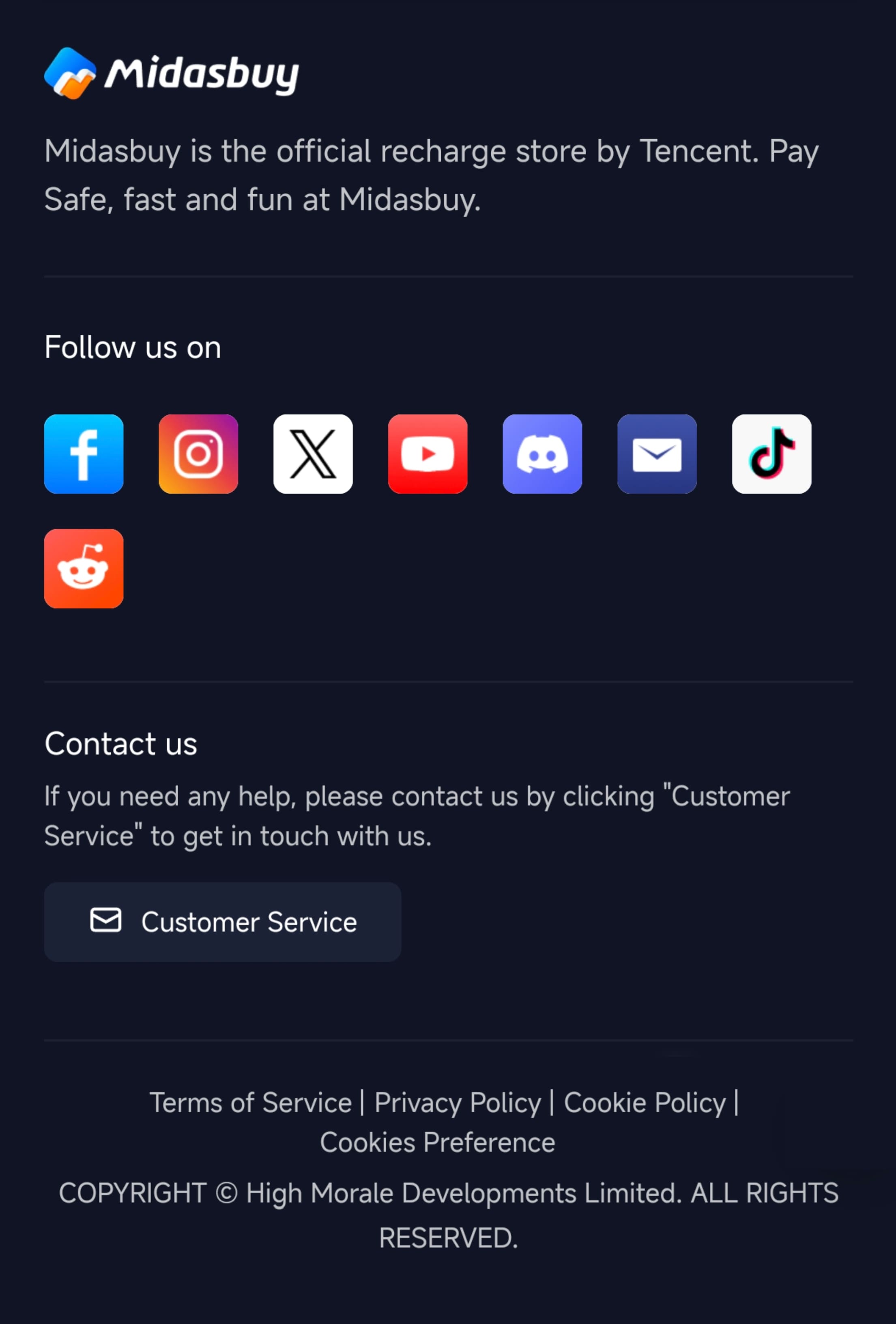Visit Midasbuy on Instagram

click(x=198, y=454)
